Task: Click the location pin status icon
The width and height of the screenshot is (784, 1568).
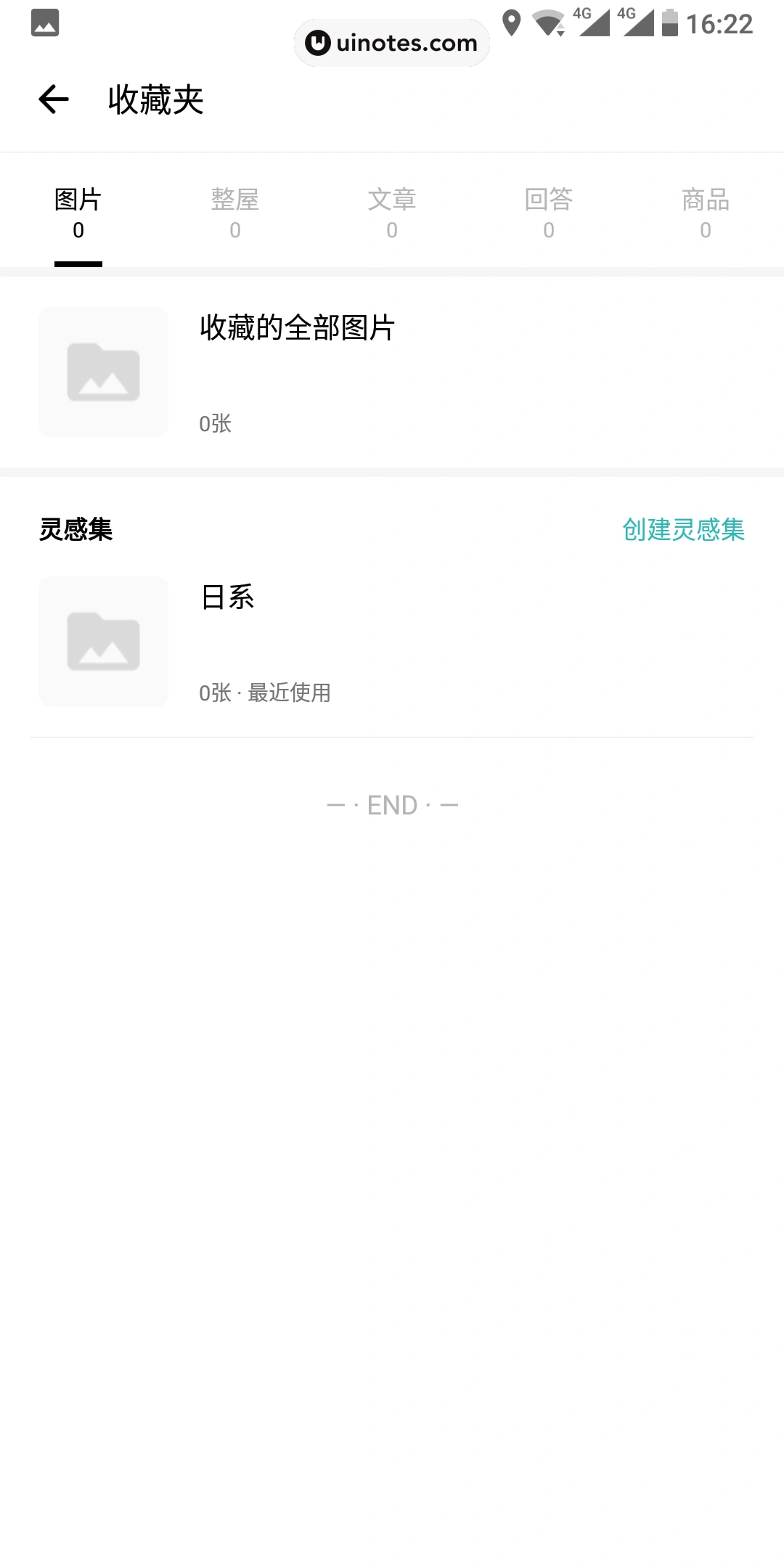Action: pyautogui.click(x=513, y=23)
